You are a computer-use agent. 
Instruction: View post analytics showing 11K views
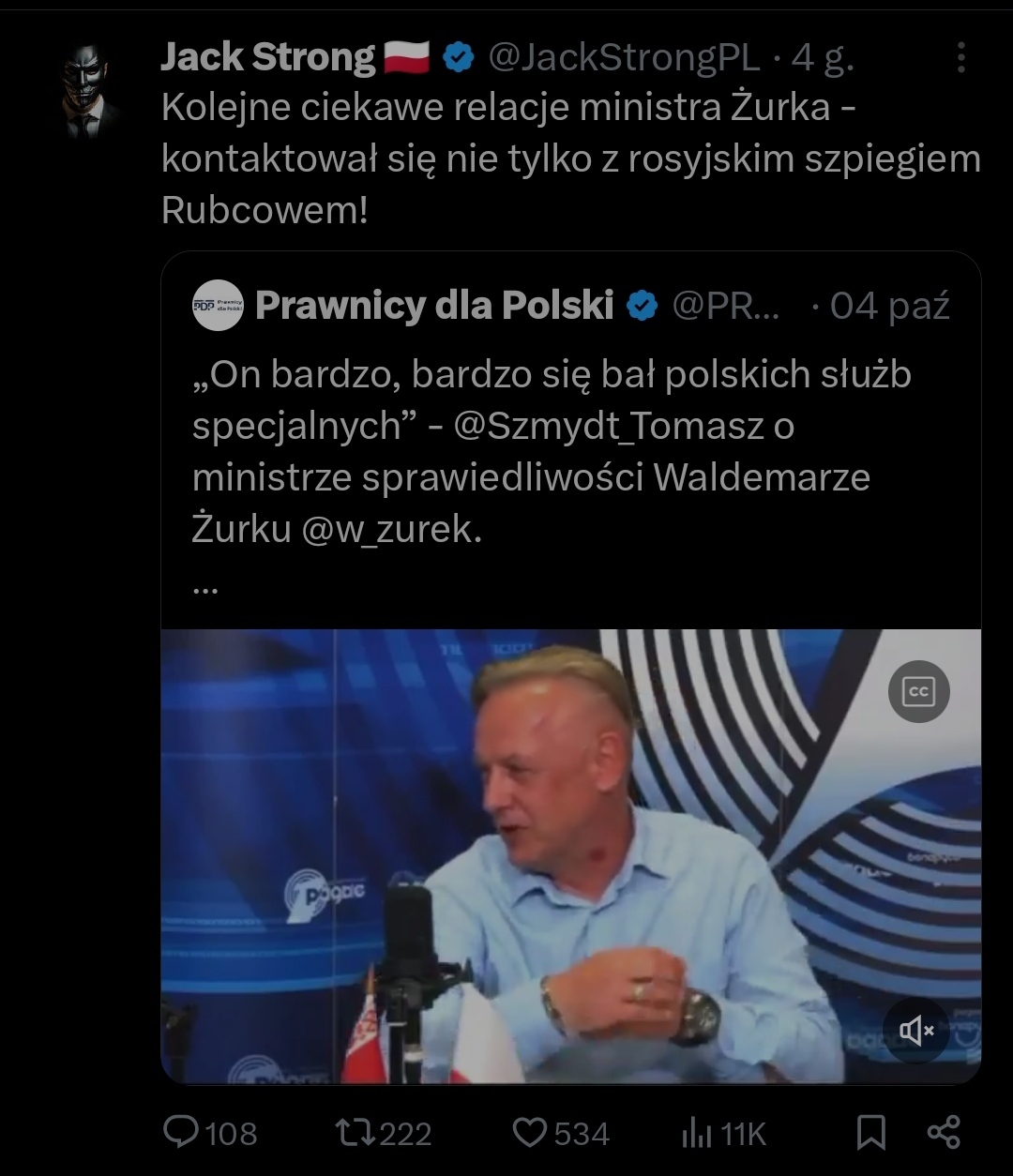723,1134
